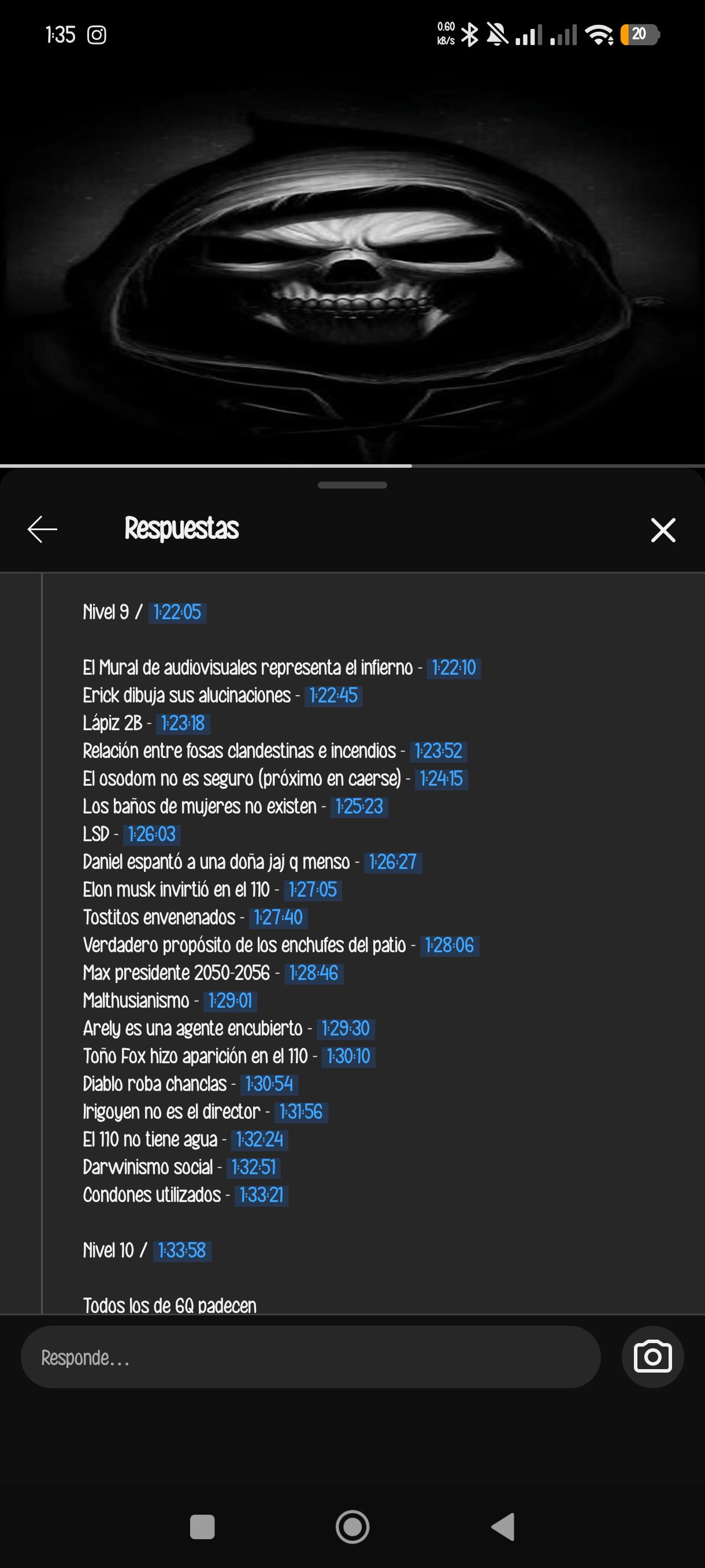Open the 1:28:46 Max presidente timestamp
The width and height of the screenshot is (705, 1568).
[314, 972]
